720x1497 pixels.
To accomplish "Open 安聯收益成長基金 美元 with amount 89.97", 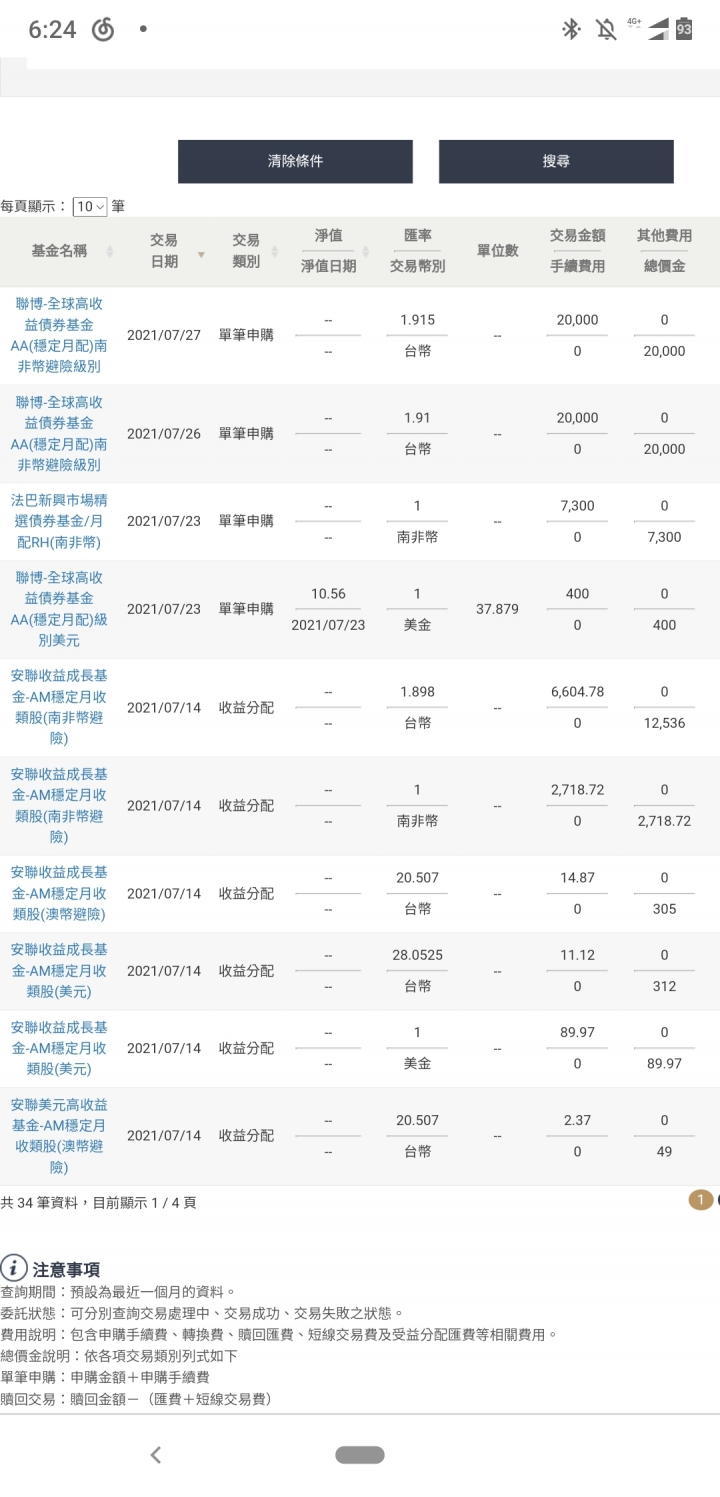I will click(59, 1048).
